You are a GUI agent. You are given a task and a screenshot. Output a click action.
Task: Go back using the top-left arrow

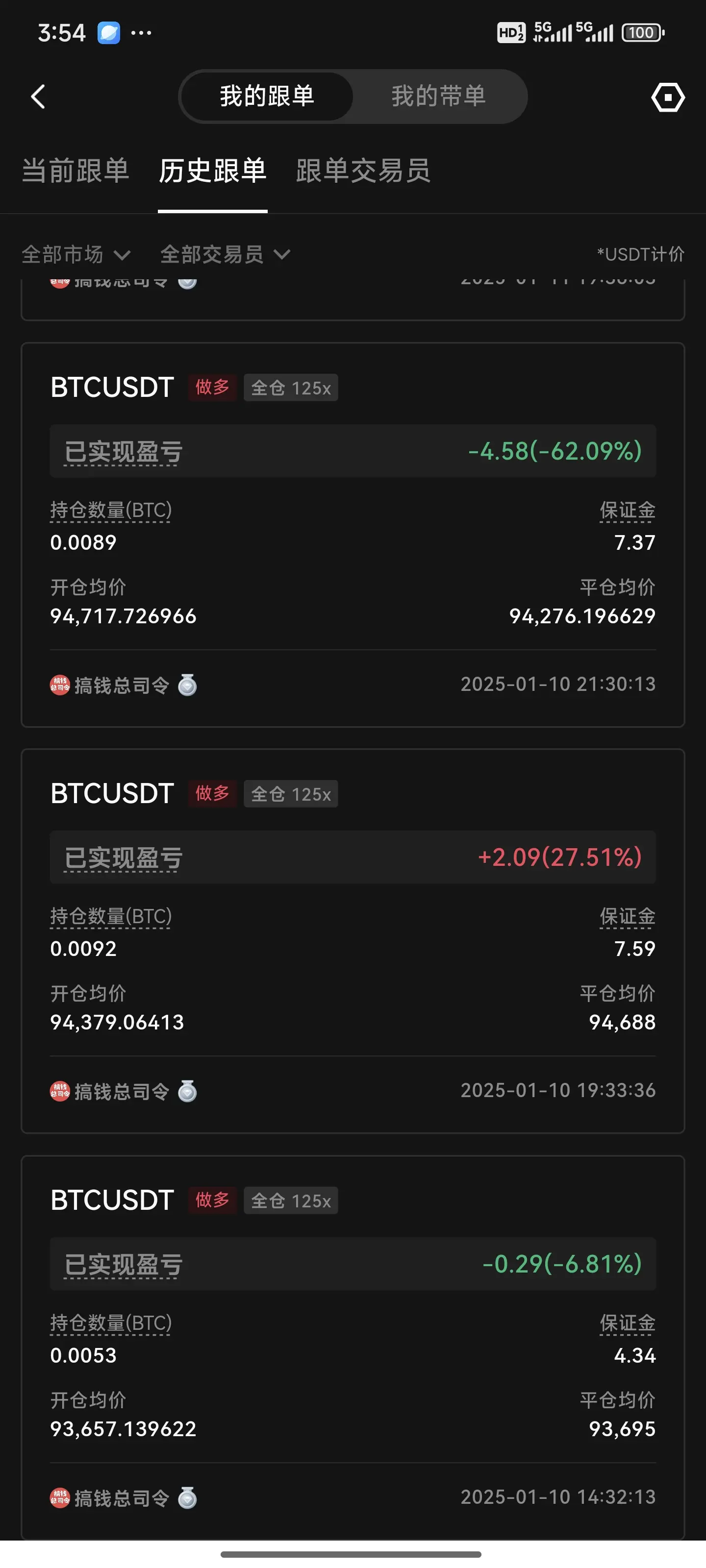click(x=38, y=97)
